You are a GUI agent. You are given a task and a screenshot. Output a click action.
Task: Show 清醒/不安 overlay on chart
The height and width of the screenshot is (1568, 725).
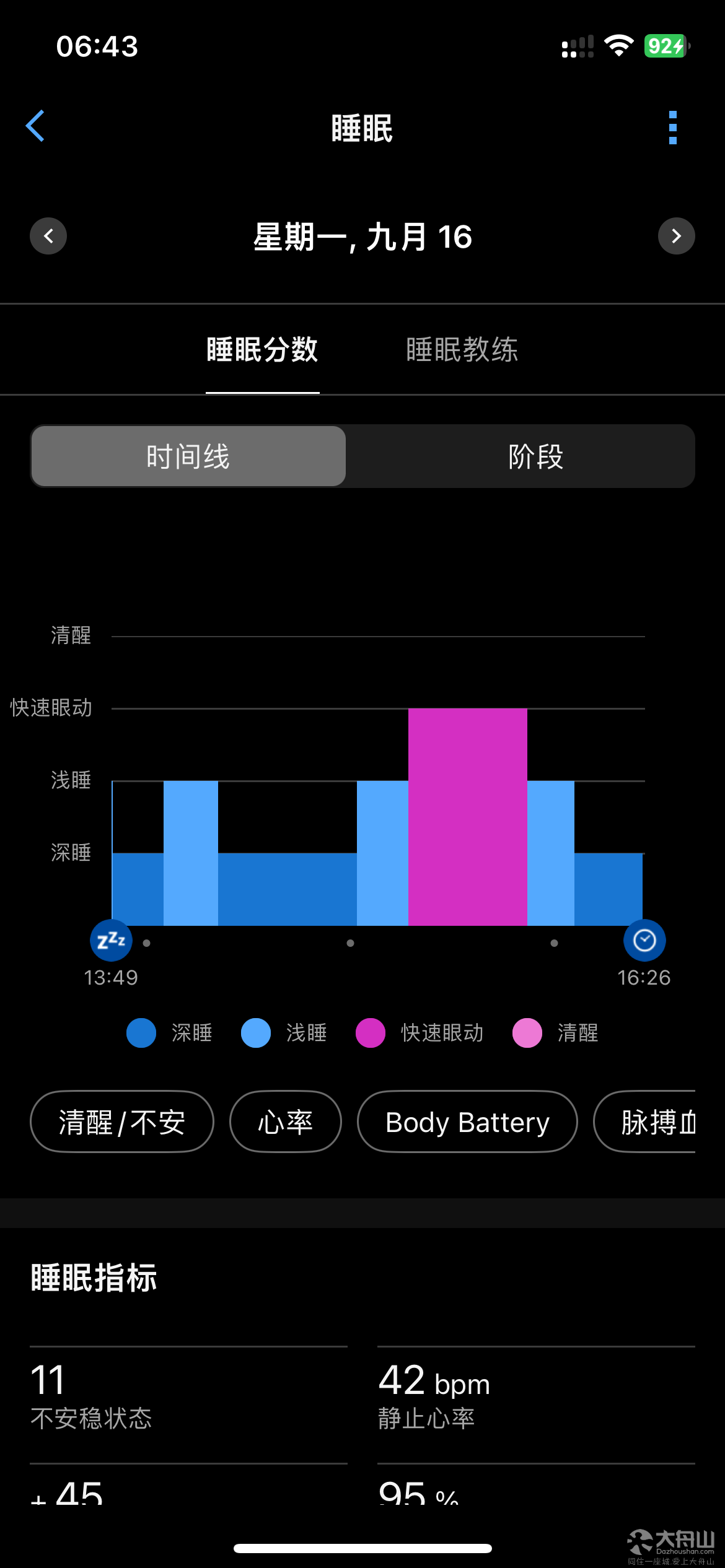pyautogui.click(x=122, y=1122)
